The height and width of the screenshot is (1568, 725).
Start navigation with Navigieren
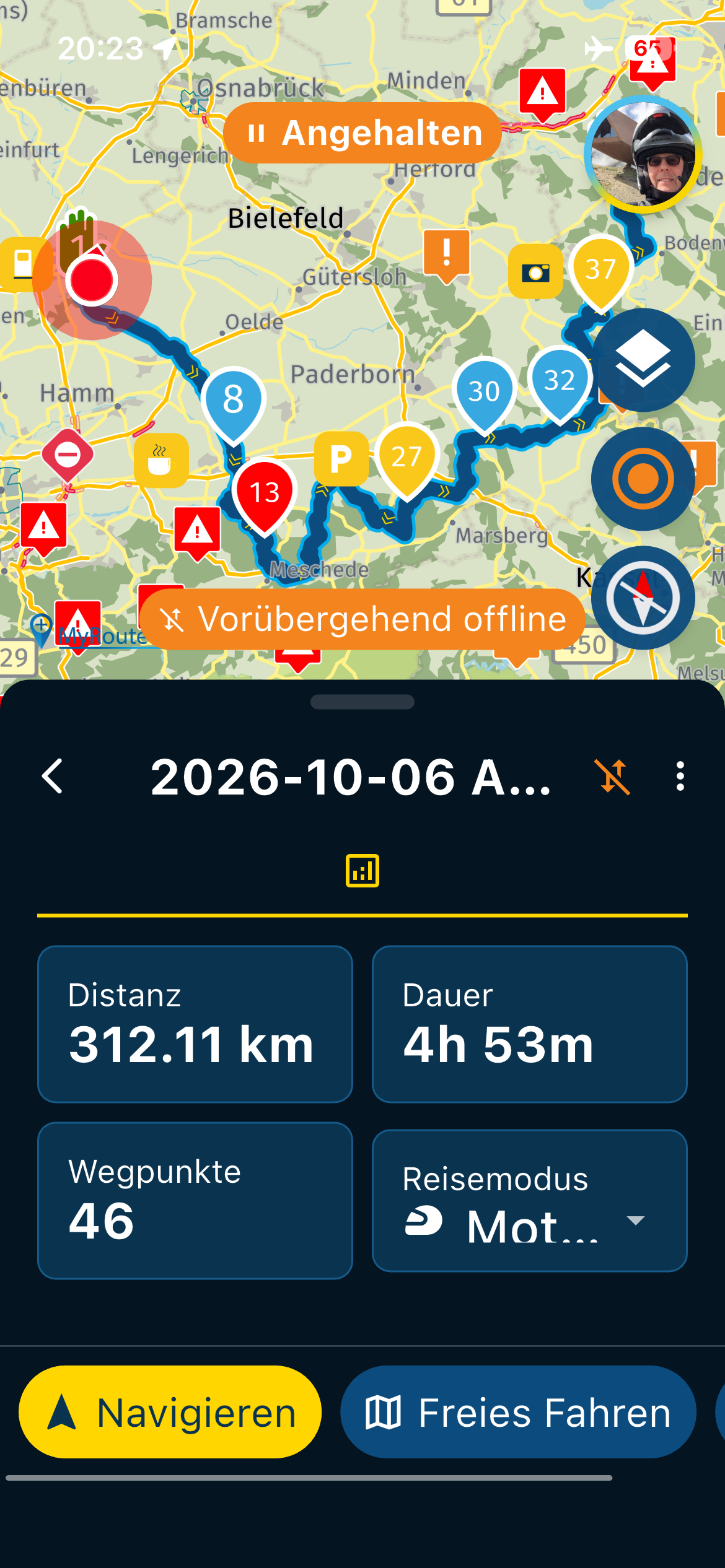pyautogui.click(x=170, y=1412)
